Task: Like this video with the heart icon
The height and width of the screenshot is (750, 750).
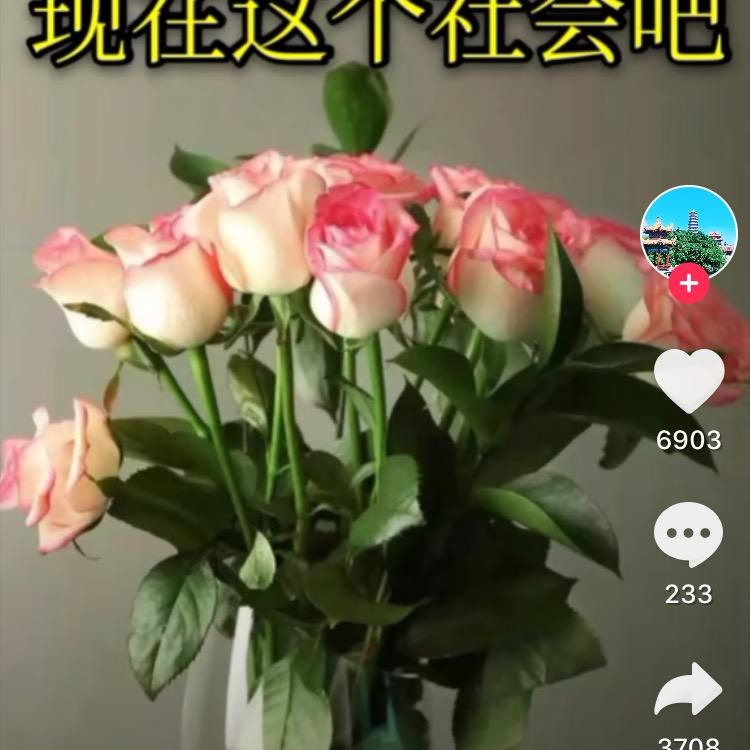Action: click(688, 381)
